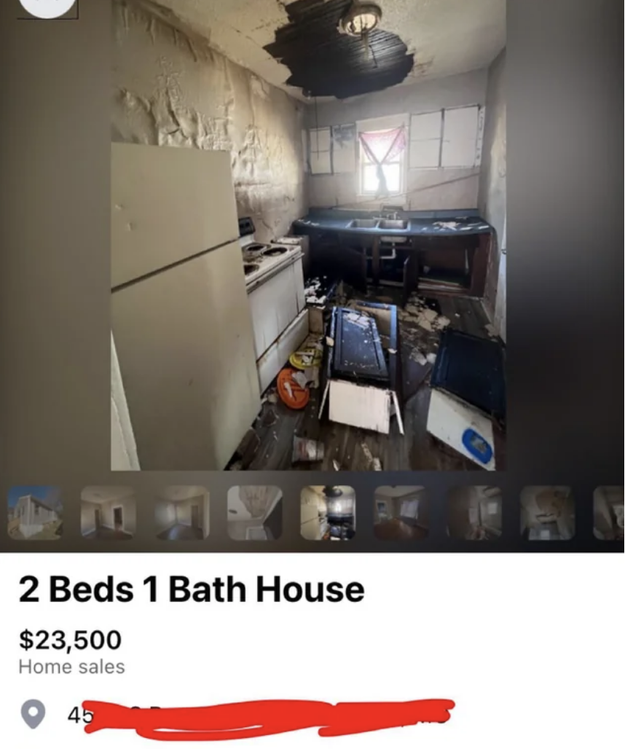The width and height of the screenshot is (625, 749).
Task: Select the second thumbnail of an empty room
Action: 107,513
